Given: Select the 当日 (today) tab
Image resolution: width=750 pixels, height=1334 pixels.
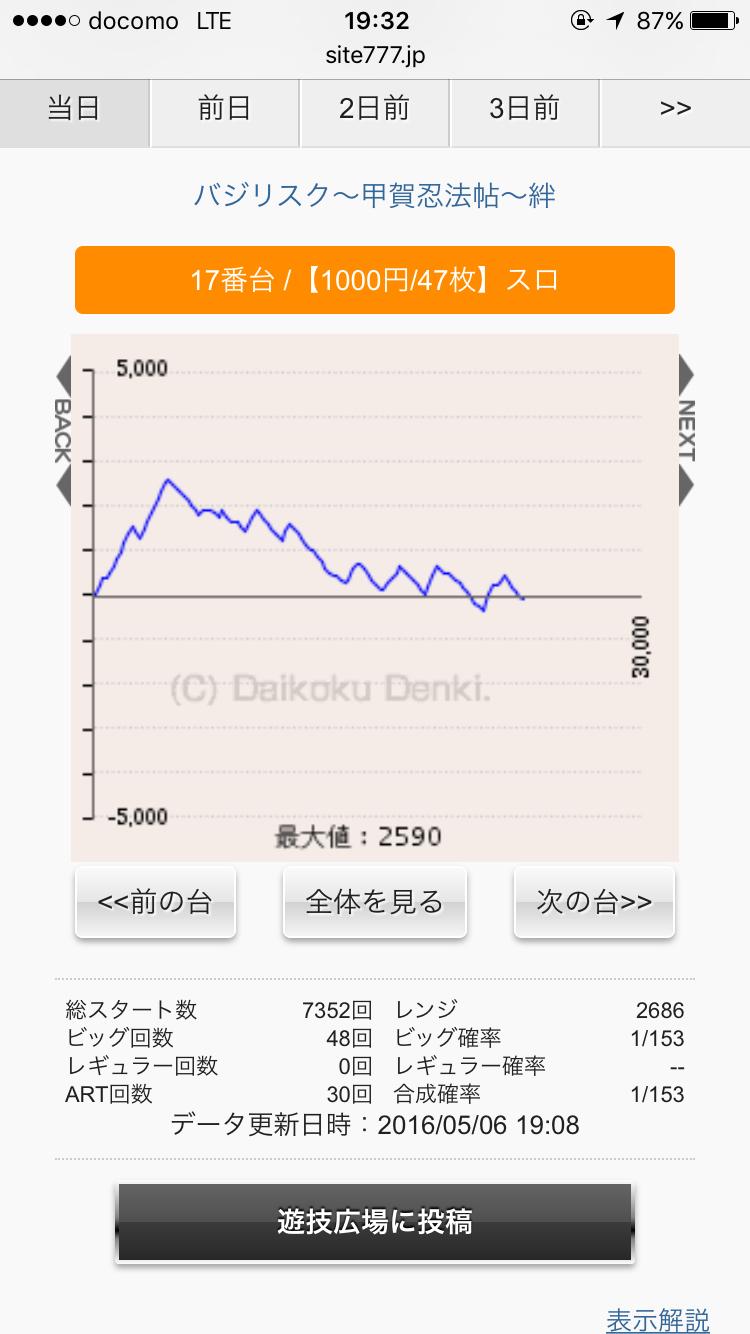Looking at the screenshot, I should click(x=74, y=112).
